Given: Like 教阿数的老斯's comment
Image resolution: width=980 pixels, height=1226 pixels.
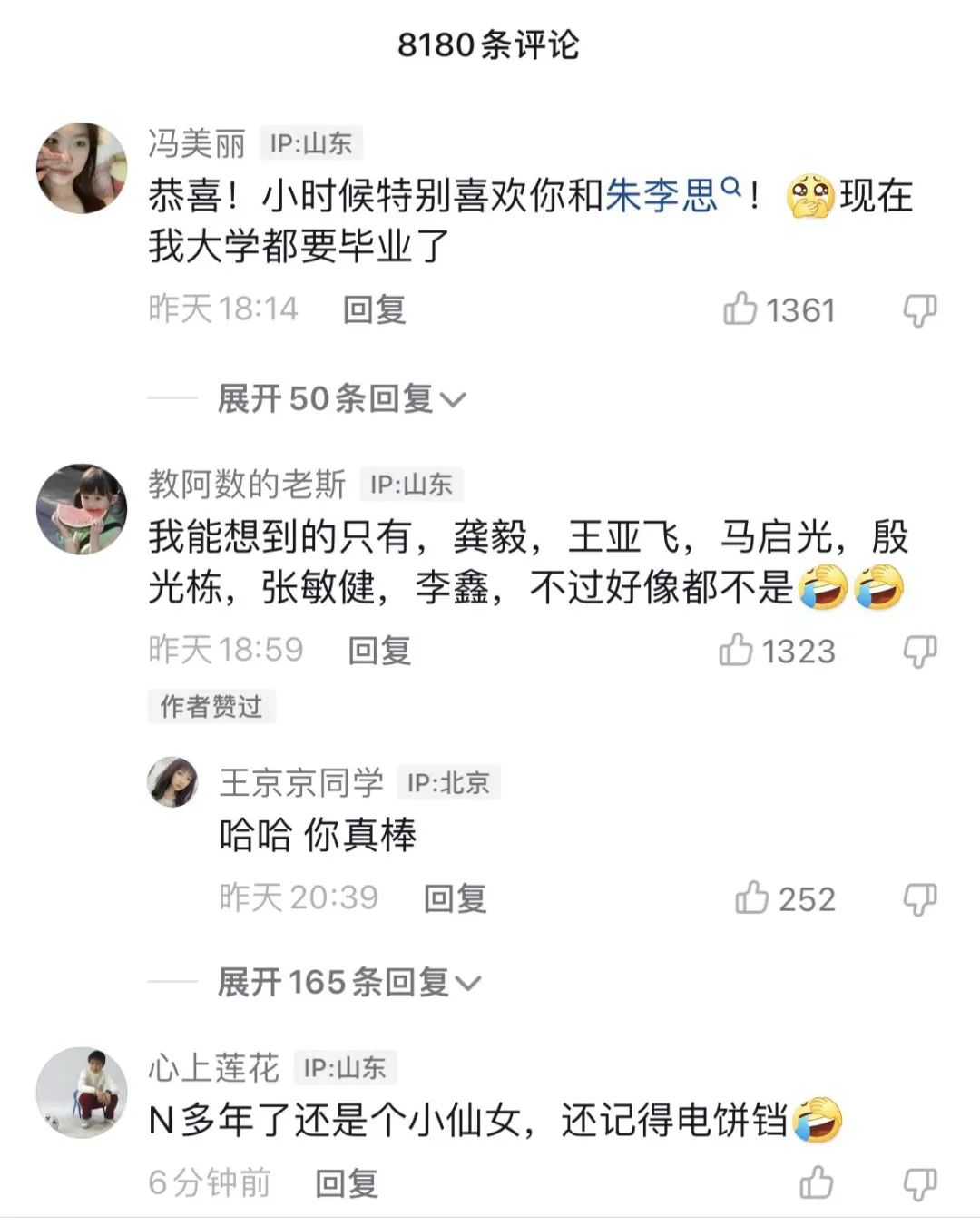Looking at the screenshot, I should (736, 650).
